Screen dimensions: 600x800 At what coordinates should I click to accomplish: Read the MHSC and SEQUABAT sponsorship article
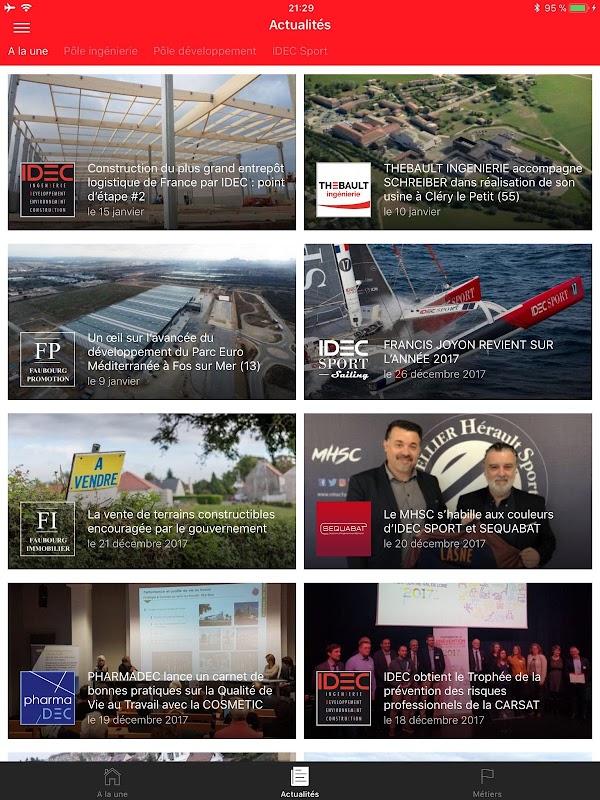(448, 491)
